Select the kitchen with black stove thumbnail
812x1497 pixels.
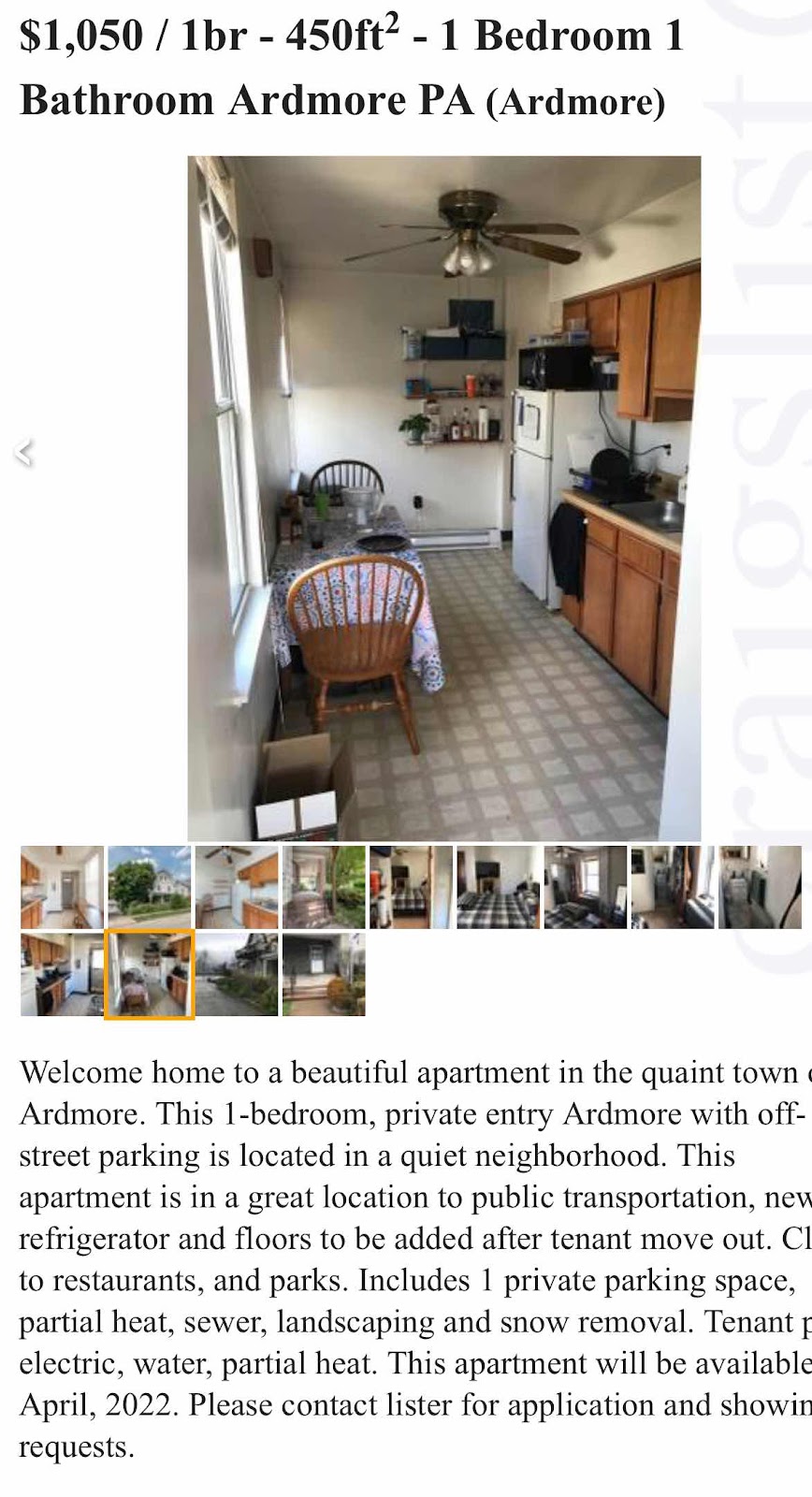pos(62,974)
